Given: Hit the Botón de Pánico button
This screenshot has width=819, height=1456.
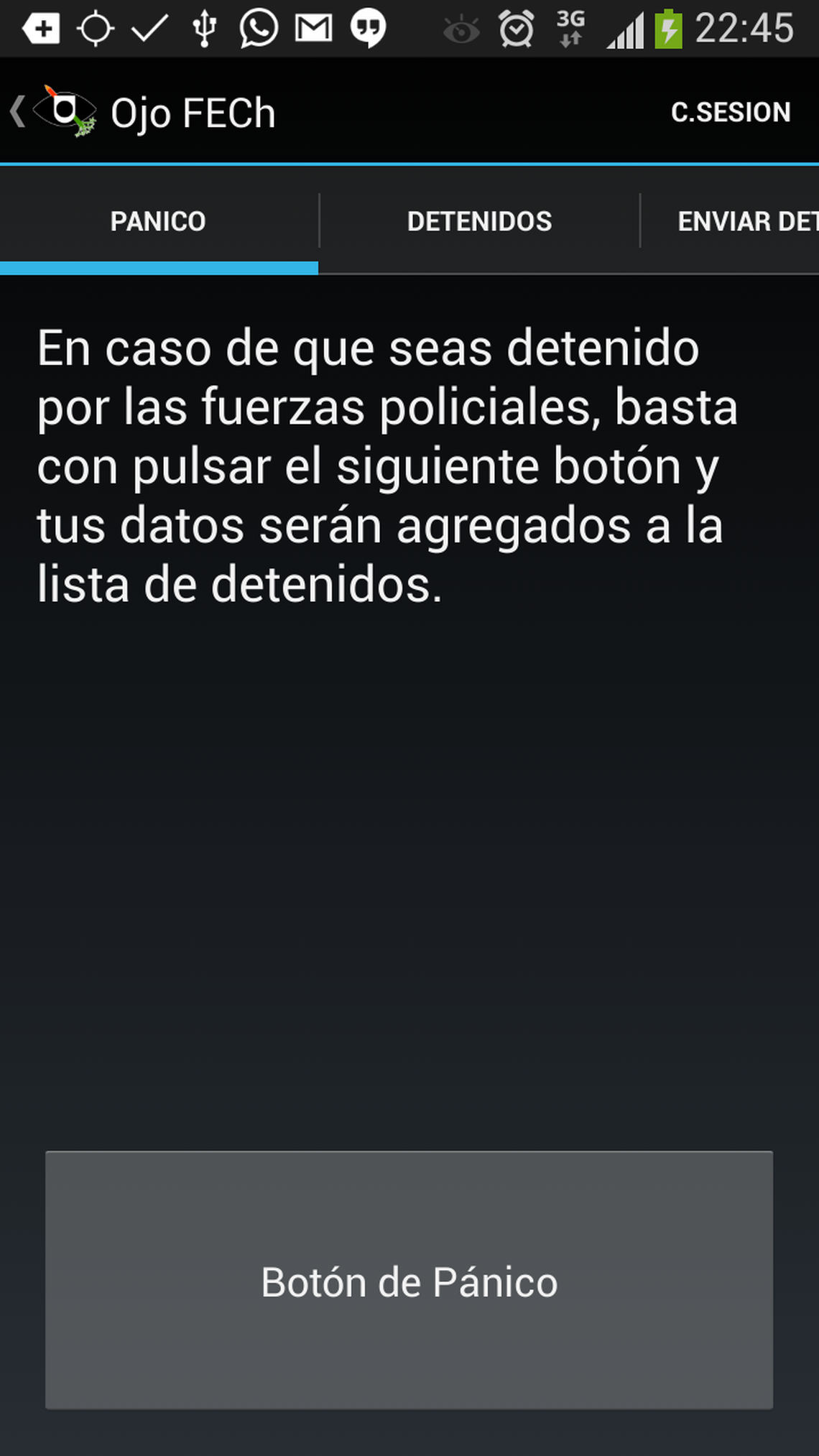Looking at the screenshot, I should click(409, 1280).
